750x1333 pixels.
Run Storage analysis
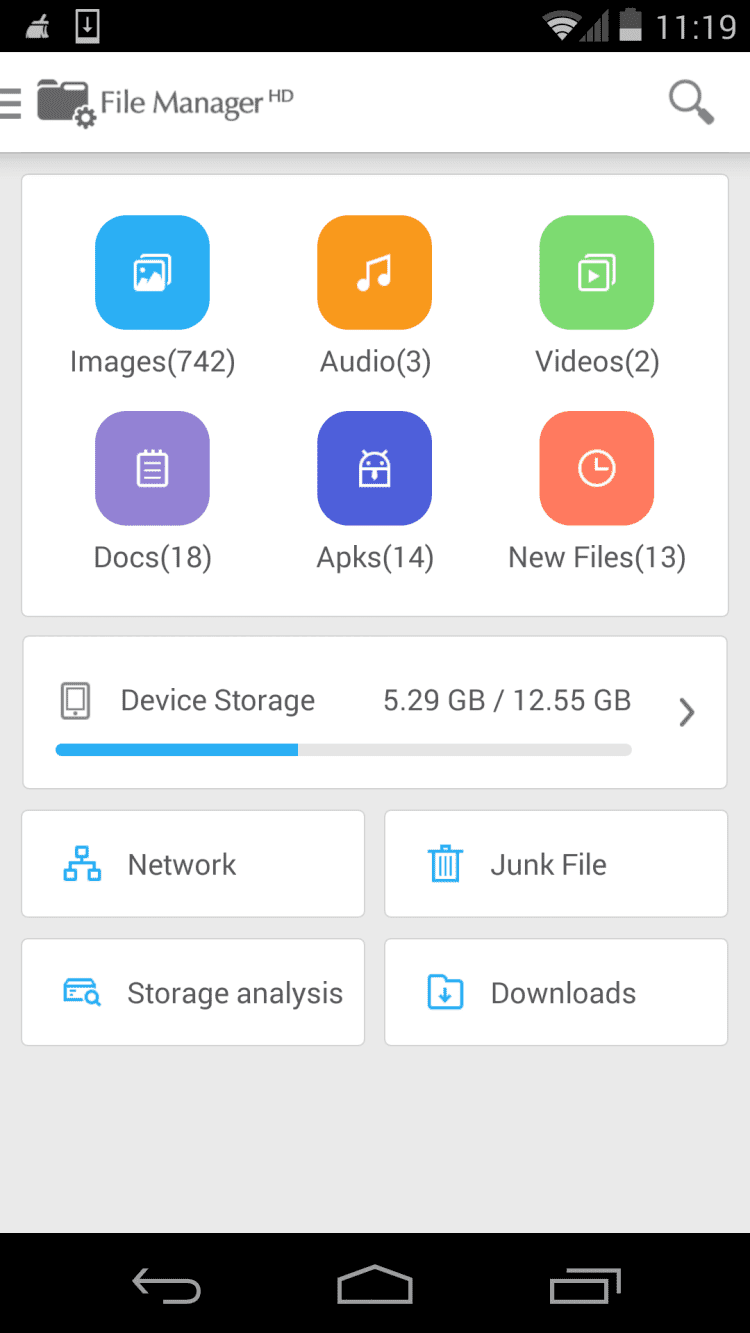193,993
